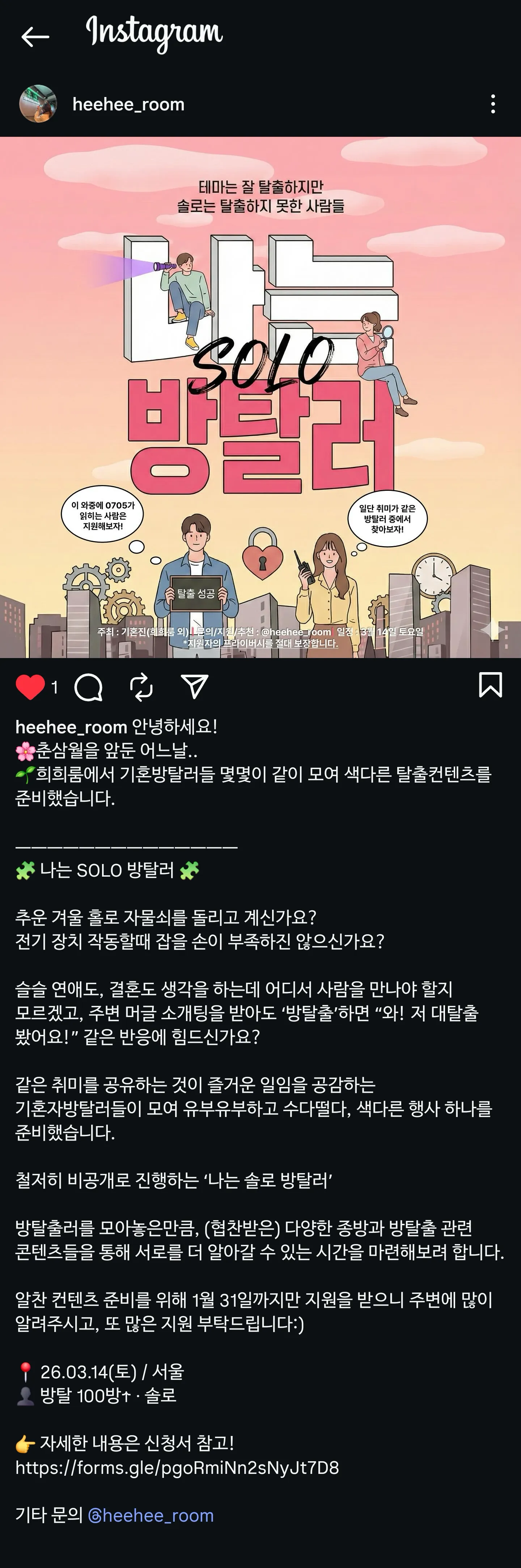Repost this post with the repost icon
Image resolution: width=521 pixels, height=1568 pixels.
click(141, 687)
